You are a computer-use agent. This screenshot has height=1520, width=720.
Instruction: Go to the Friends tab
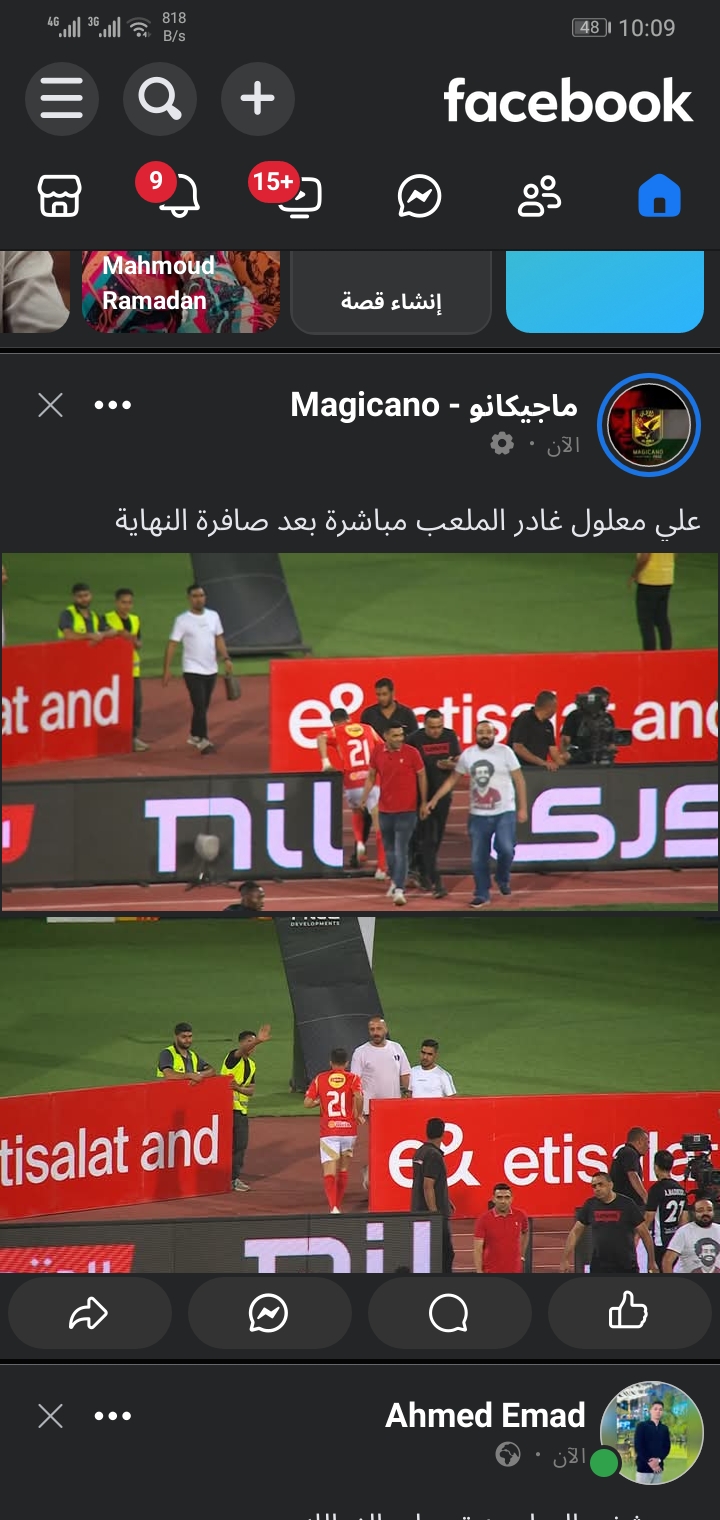539,195
